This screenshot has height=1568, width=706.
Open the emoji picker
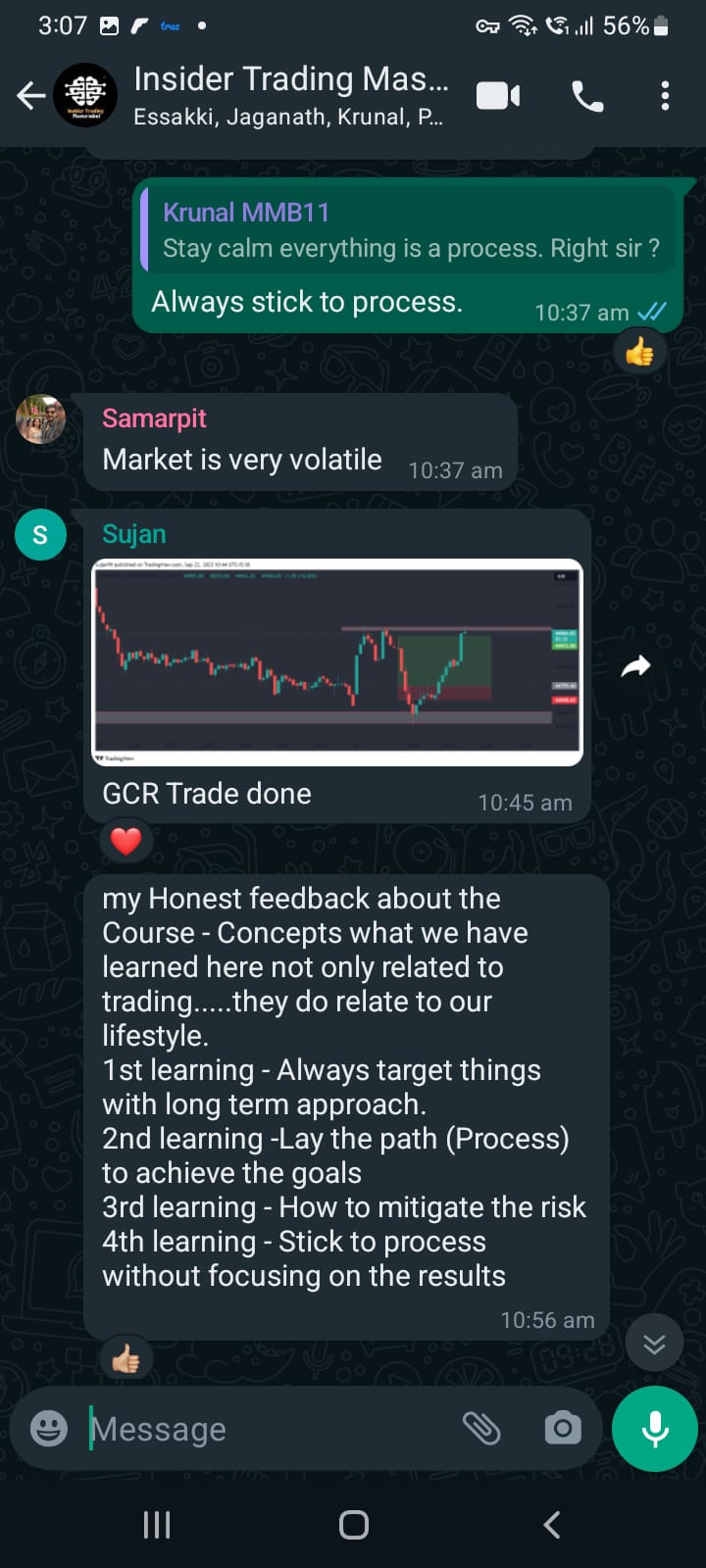click(49, 1429)
